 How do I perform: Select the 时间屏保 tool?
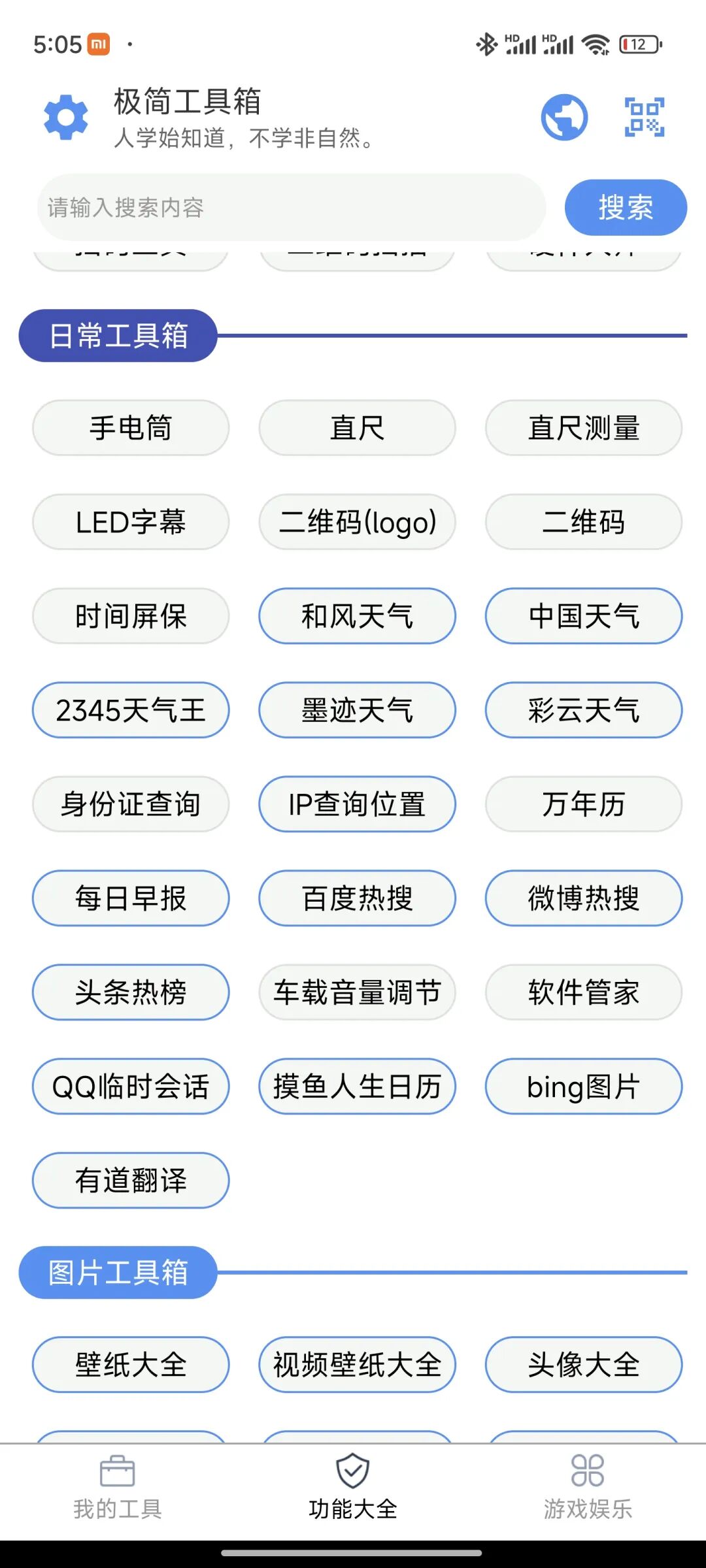[131, 616]
